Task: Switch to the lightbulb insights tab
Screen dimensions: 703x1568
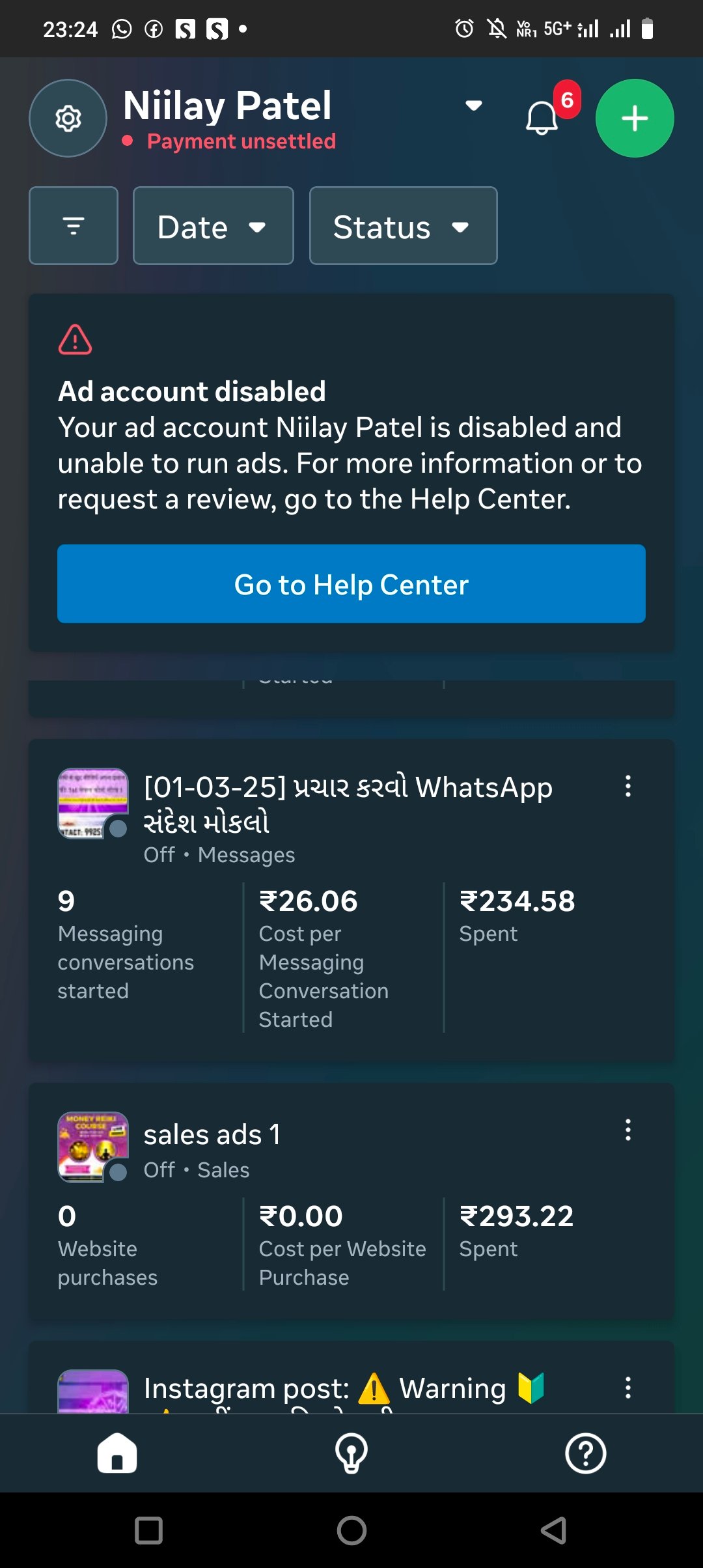Action: coord(351,1453)
